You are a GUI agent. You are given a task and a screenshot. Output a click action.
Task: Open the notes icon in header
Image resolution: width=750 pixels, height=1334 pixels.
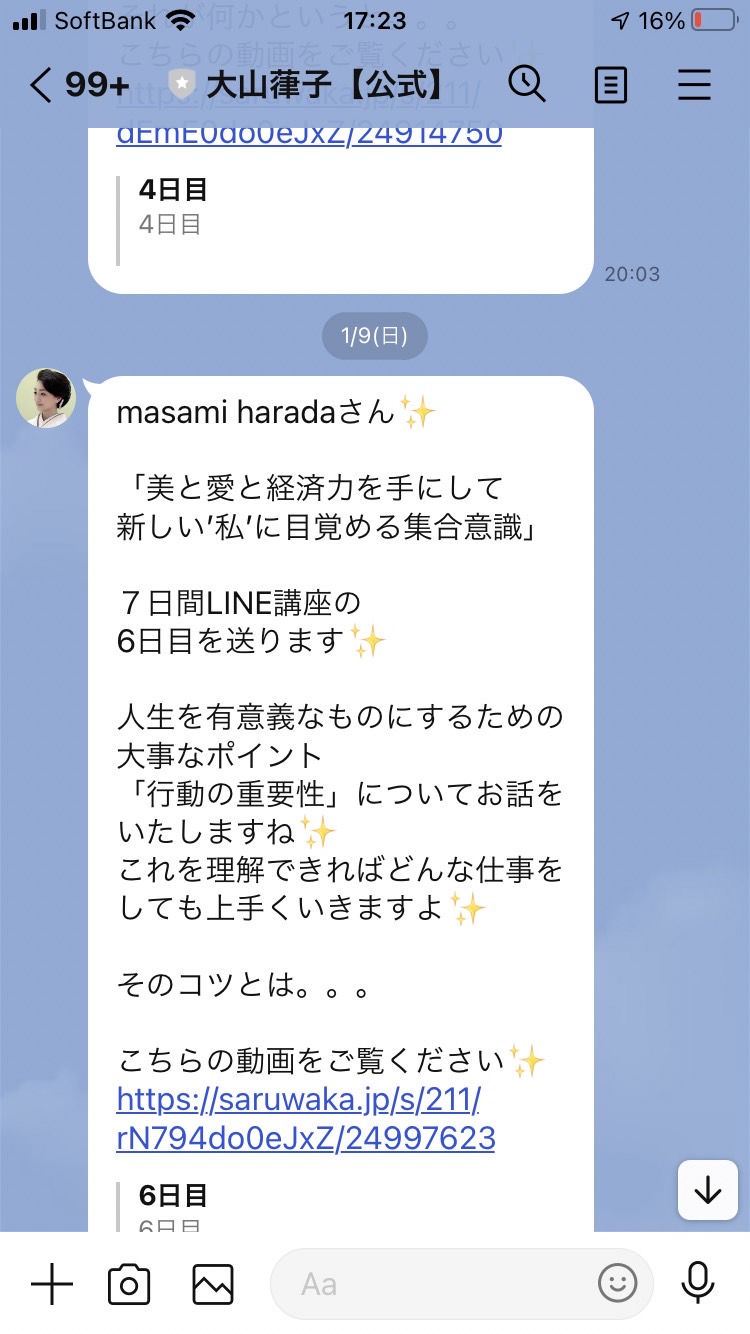(611, 86)
